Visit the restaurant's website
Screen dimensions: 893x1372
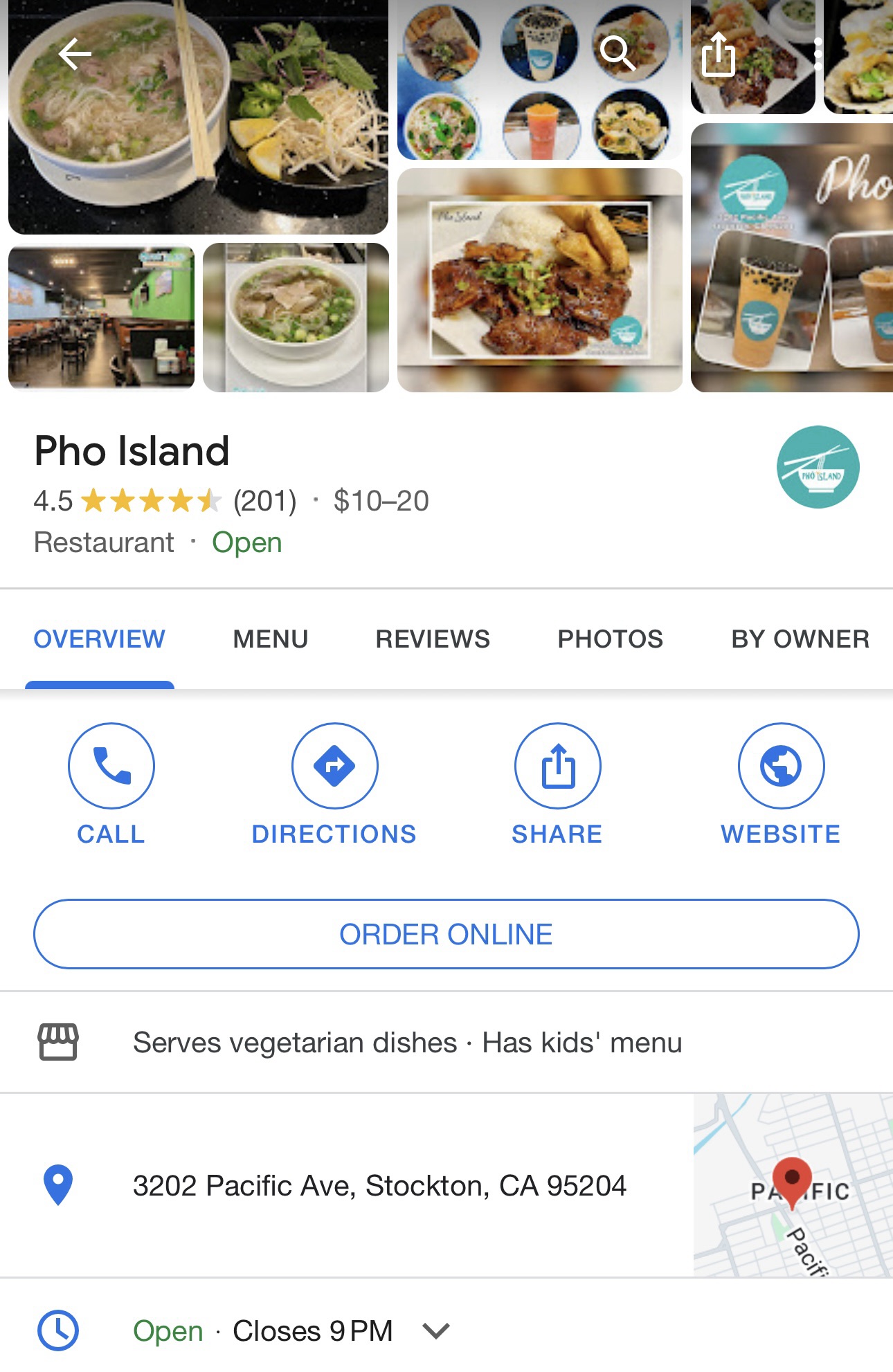[x=781, y=766]
